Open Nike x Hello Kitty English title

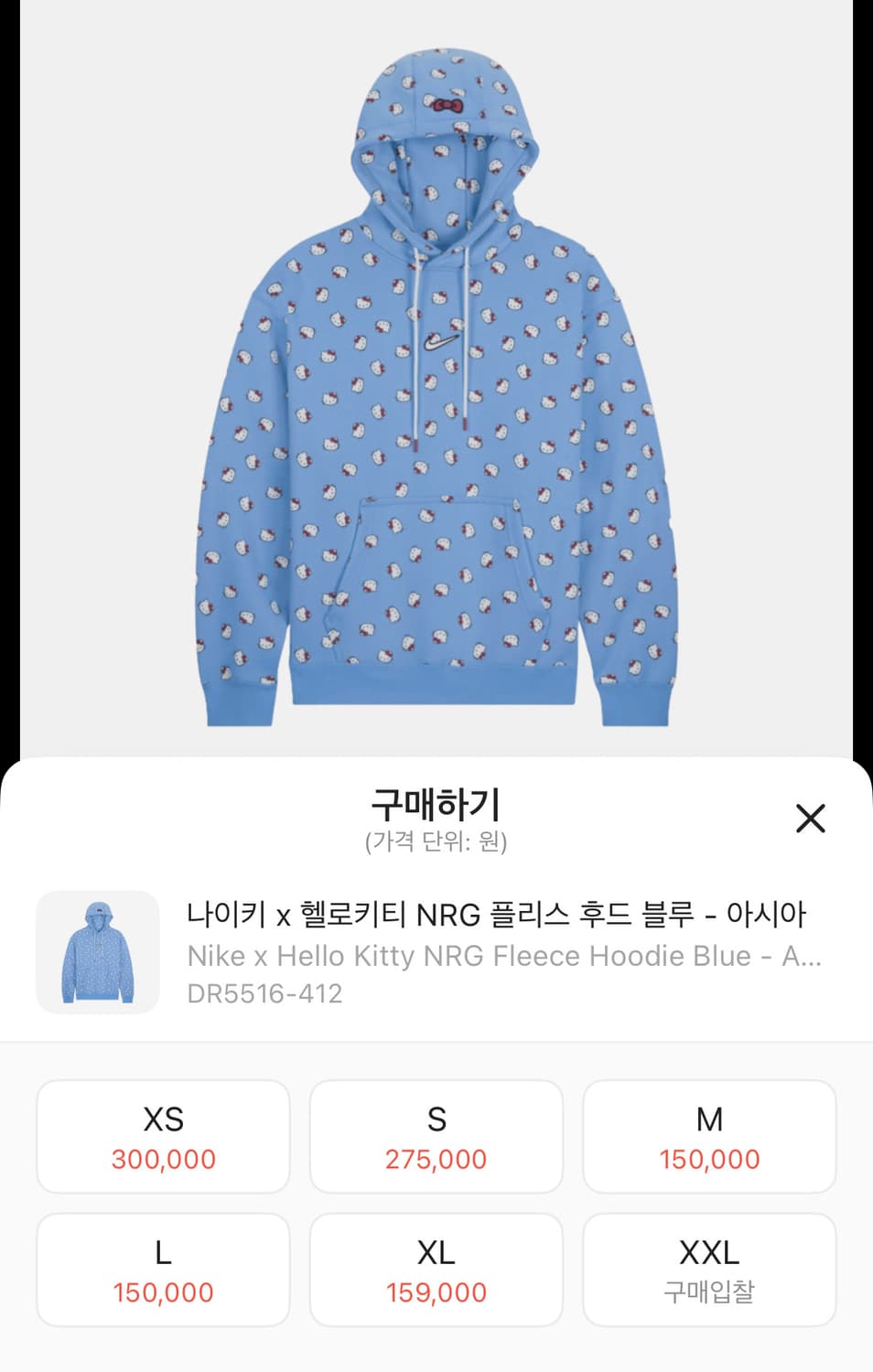(x=503, y=956)
